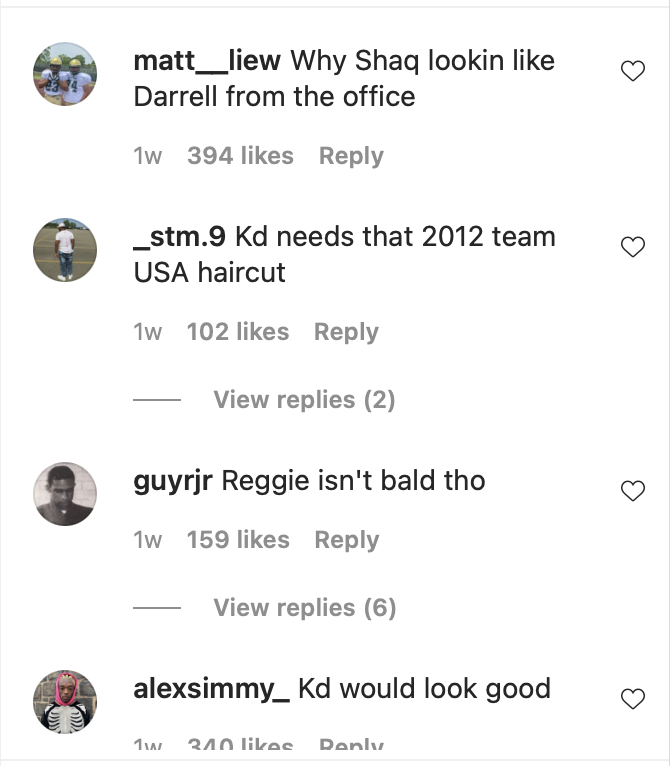Open _stm.9's profile avatar
This screenshot has height=766, width=670.
65,250
